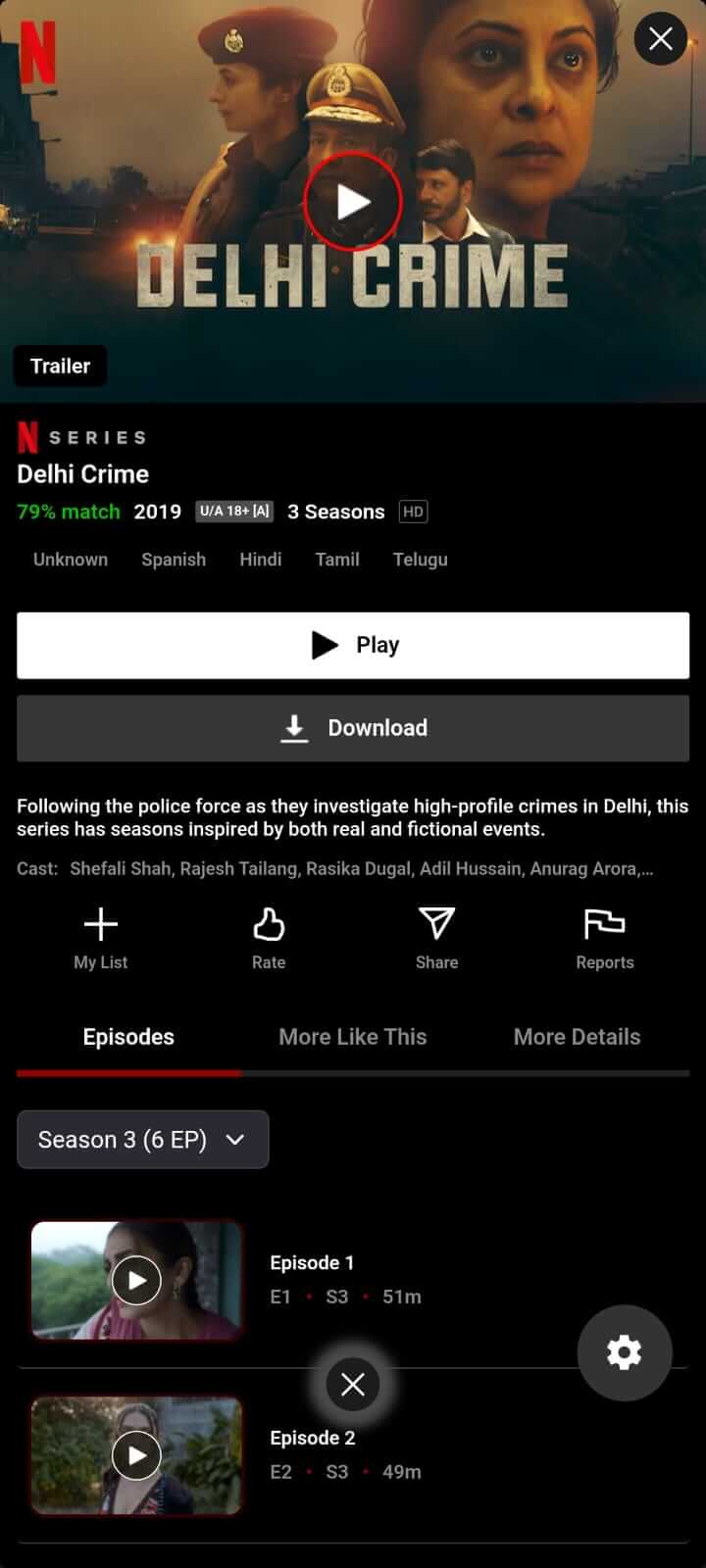Choose the Telugu language chip
Image resolution: width=706 pixels, height=1568 pixels.
point(420,560)
